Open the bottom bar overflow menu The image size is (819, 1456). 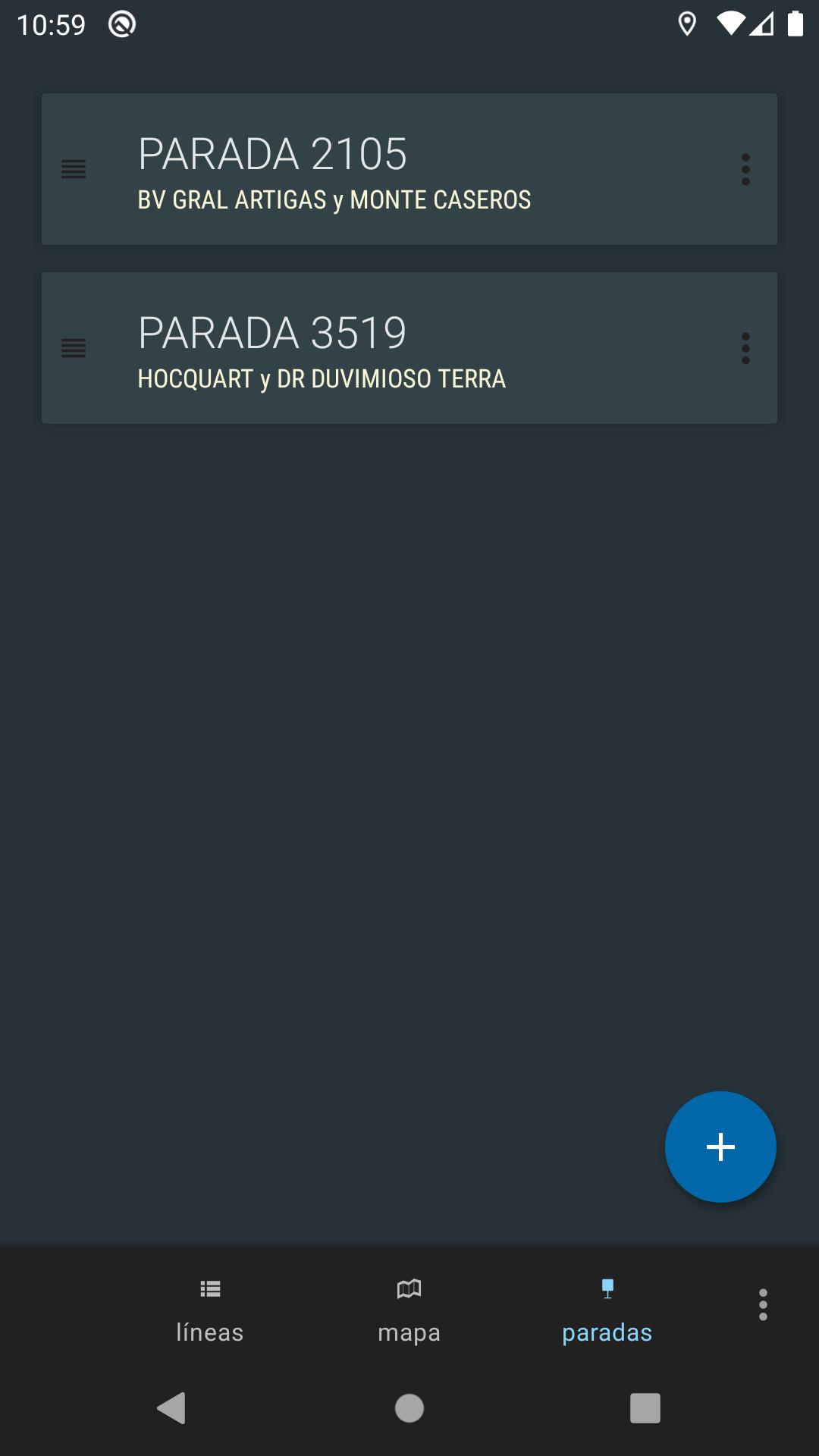tap(763, 1304)
